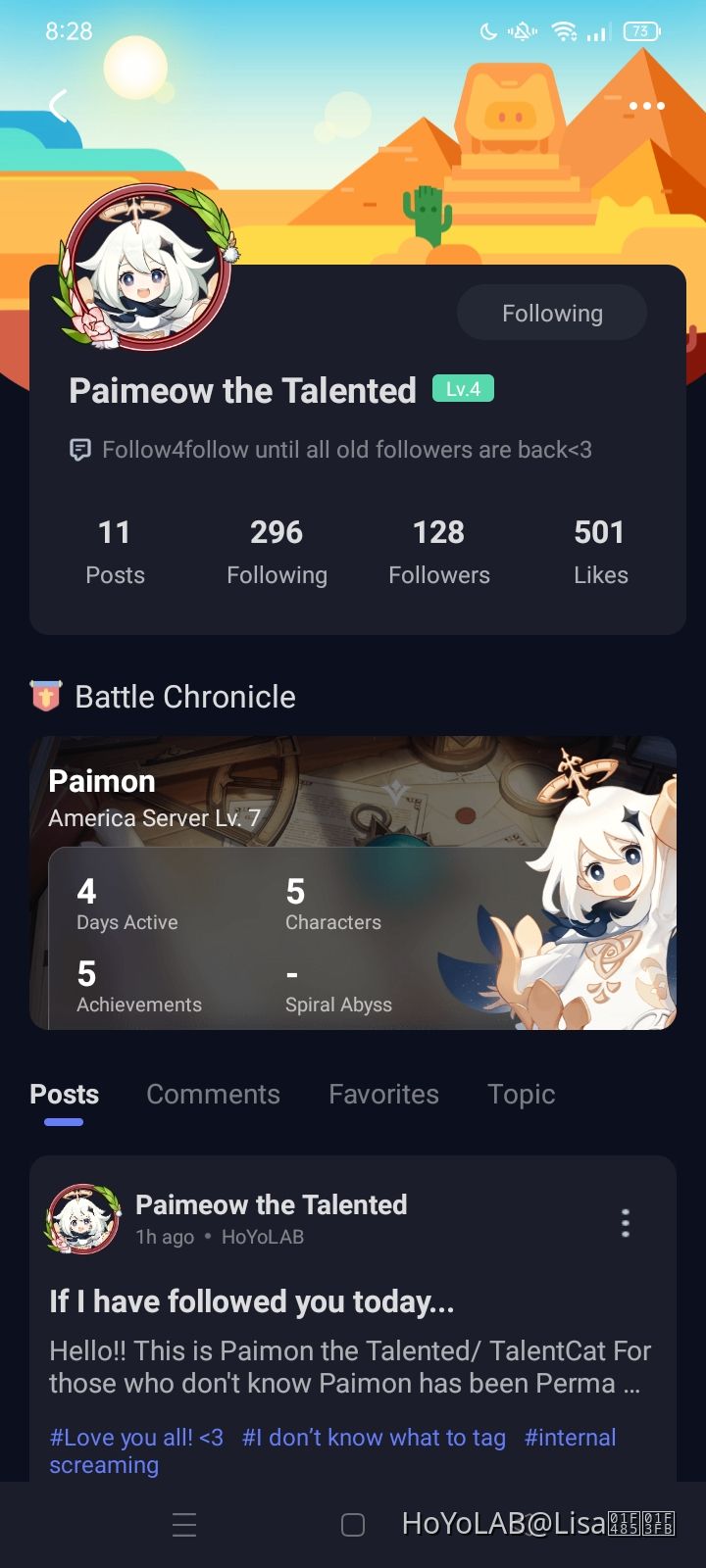Open post "If I have followed you today..."
The width and height of the screenshot is (706, 1568).
(252, 1301)
